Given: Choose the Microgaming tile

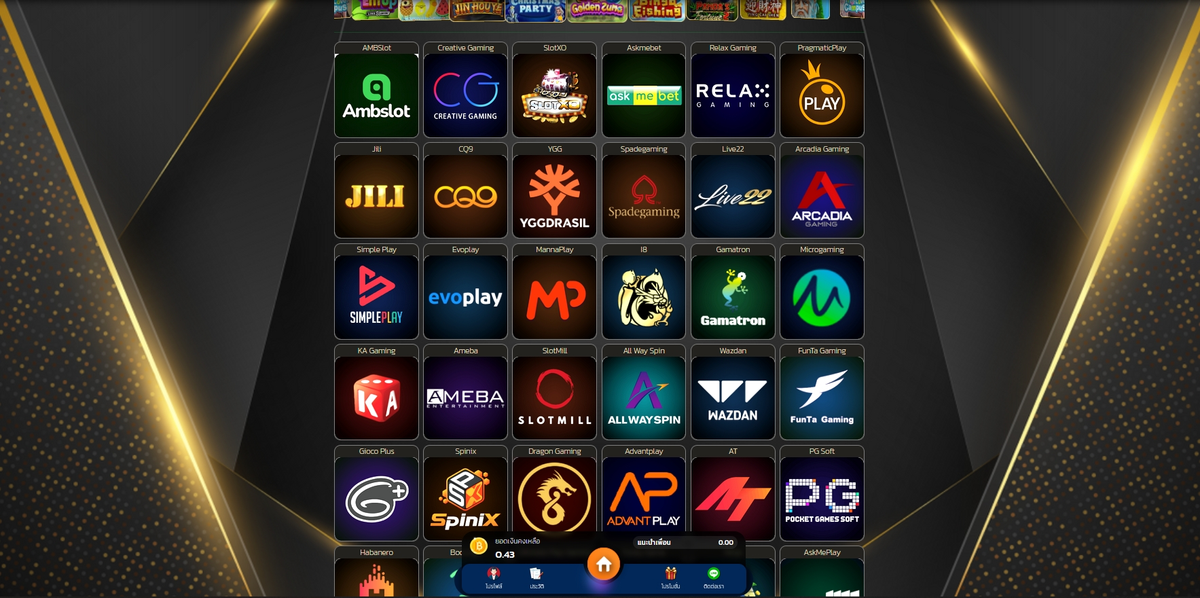Looking at the screenshot, I should pos(821,297).
